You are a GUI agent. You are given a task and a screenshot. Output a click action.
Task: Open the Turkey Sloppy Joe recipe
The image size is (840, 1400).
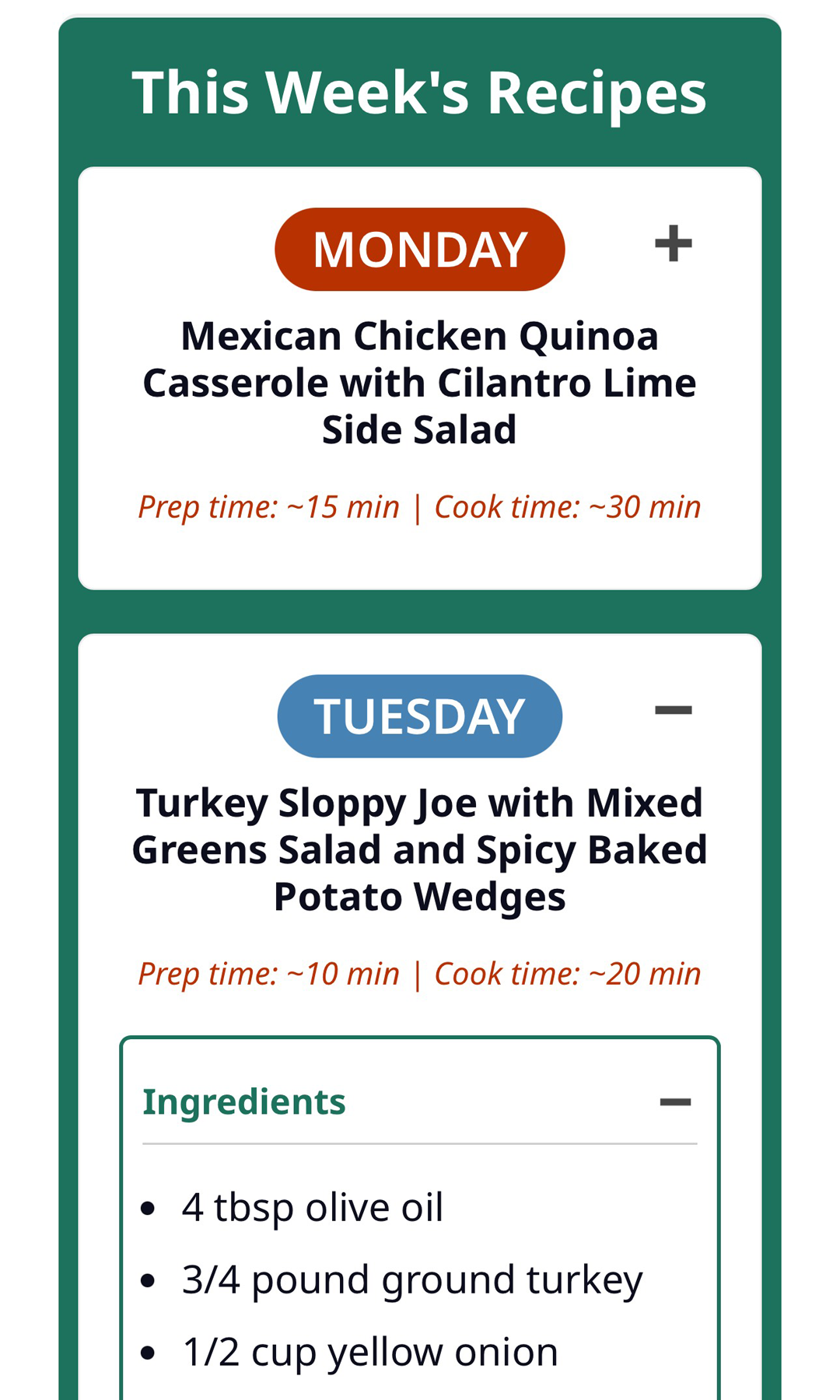pos(420,849)
